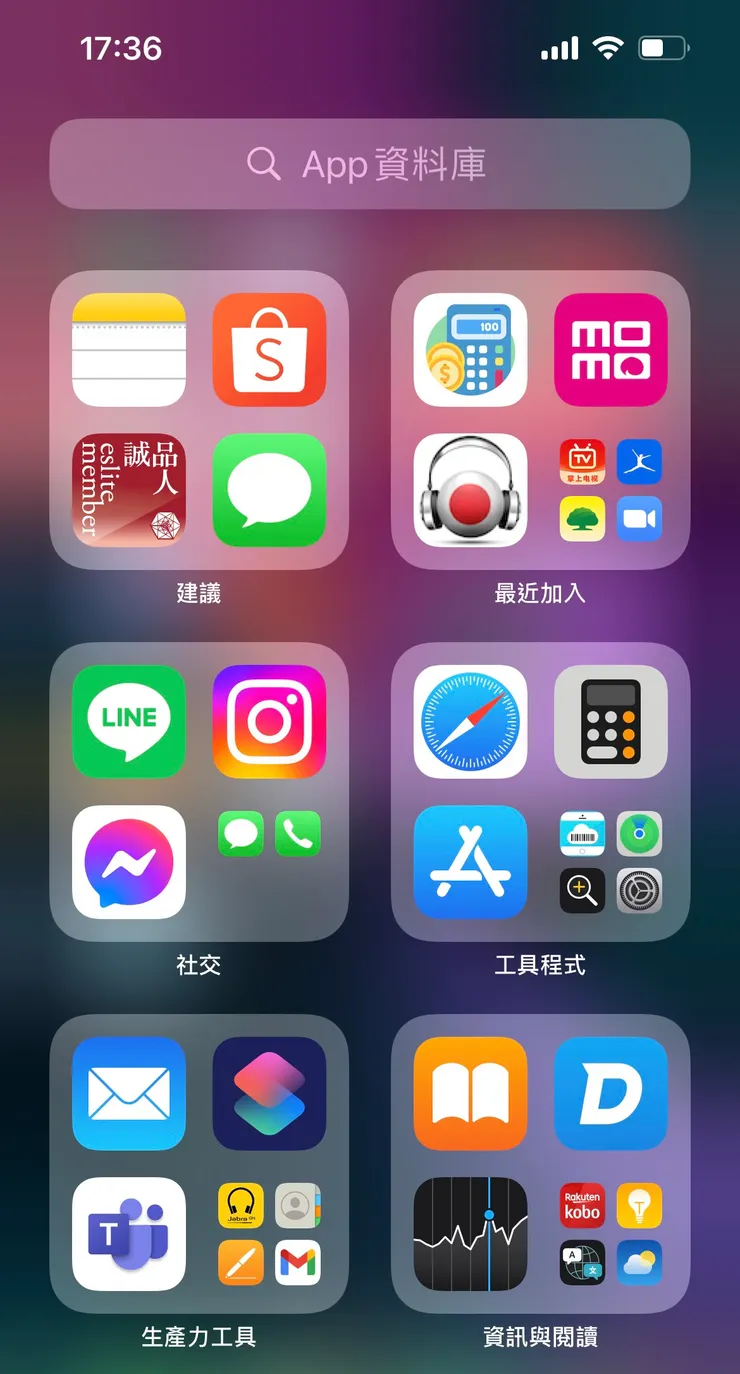Launch the Shopee shopping app

pyautogui.click(x=270, y=352)
